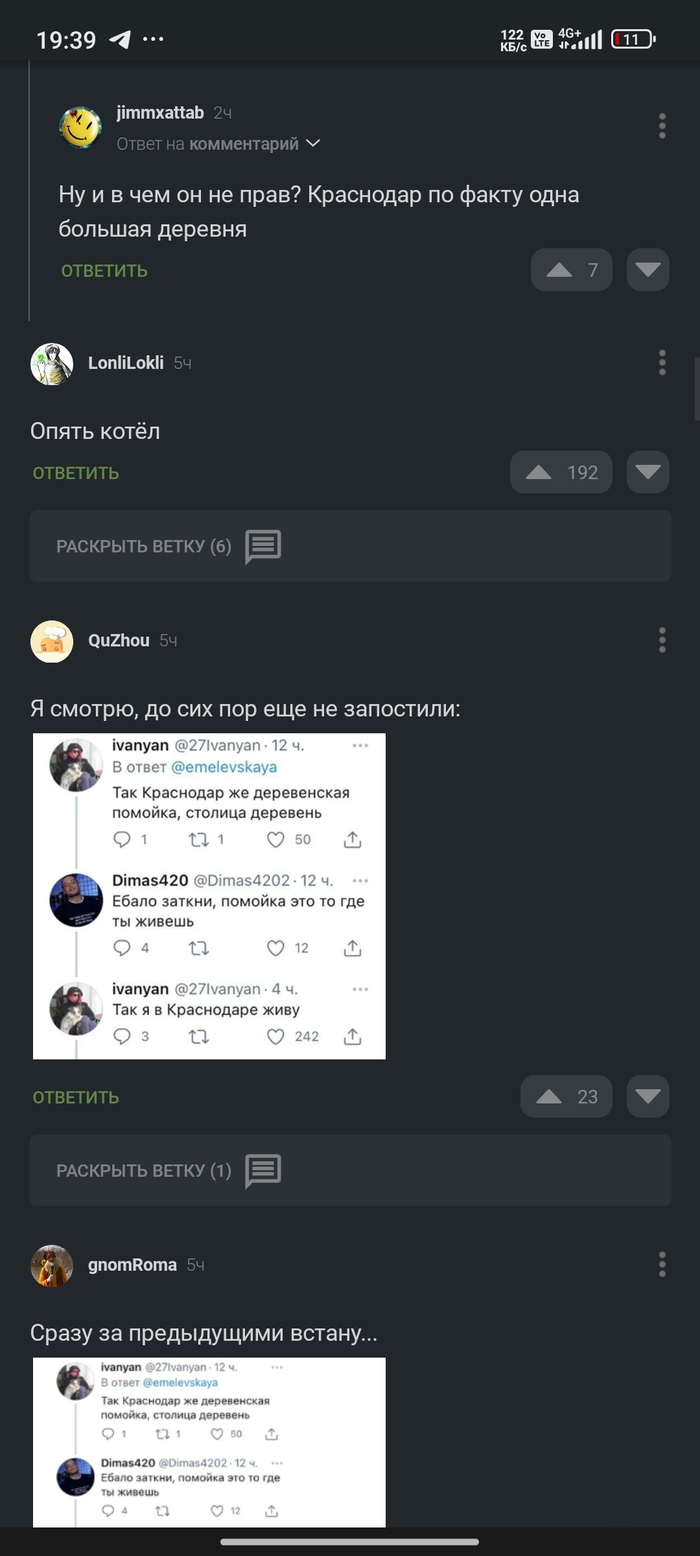This screenshot has width=700, height=1556.
Task: Downvote jimmxattab's comment
Action: (648, 270)
